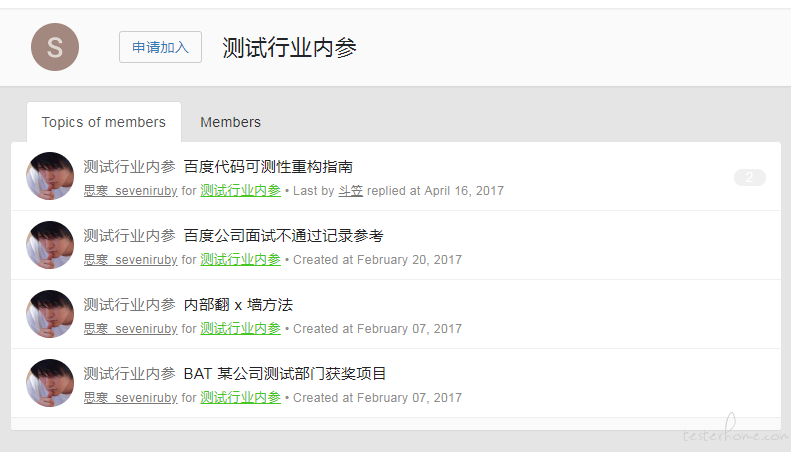Tap author avatar beside 百度公司面试不通过记录参考
The width and height of the screenshot is (791, 452).
pyautogui.click(x=50, y=245)
